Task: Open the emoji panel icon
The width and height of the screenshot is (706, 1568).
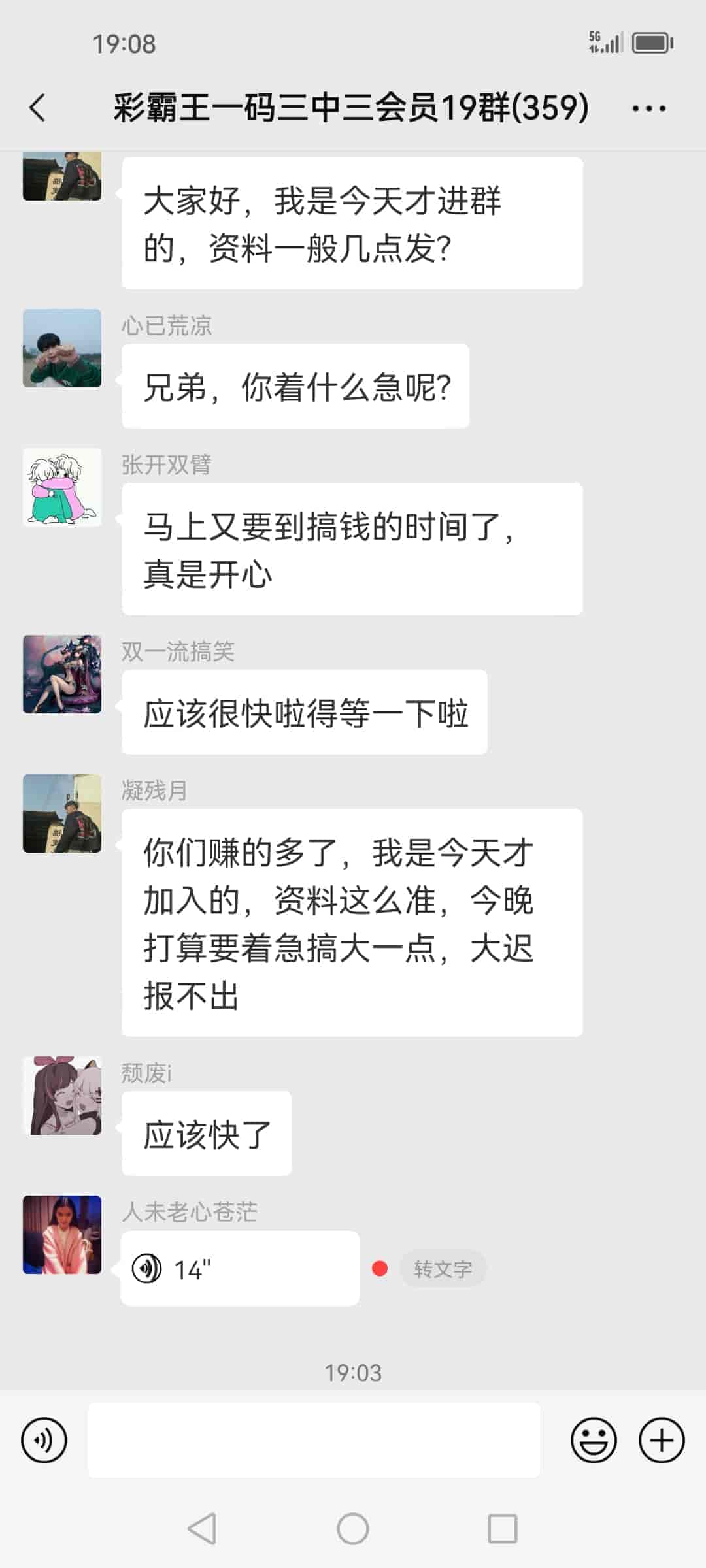Action: (594, 1439)
